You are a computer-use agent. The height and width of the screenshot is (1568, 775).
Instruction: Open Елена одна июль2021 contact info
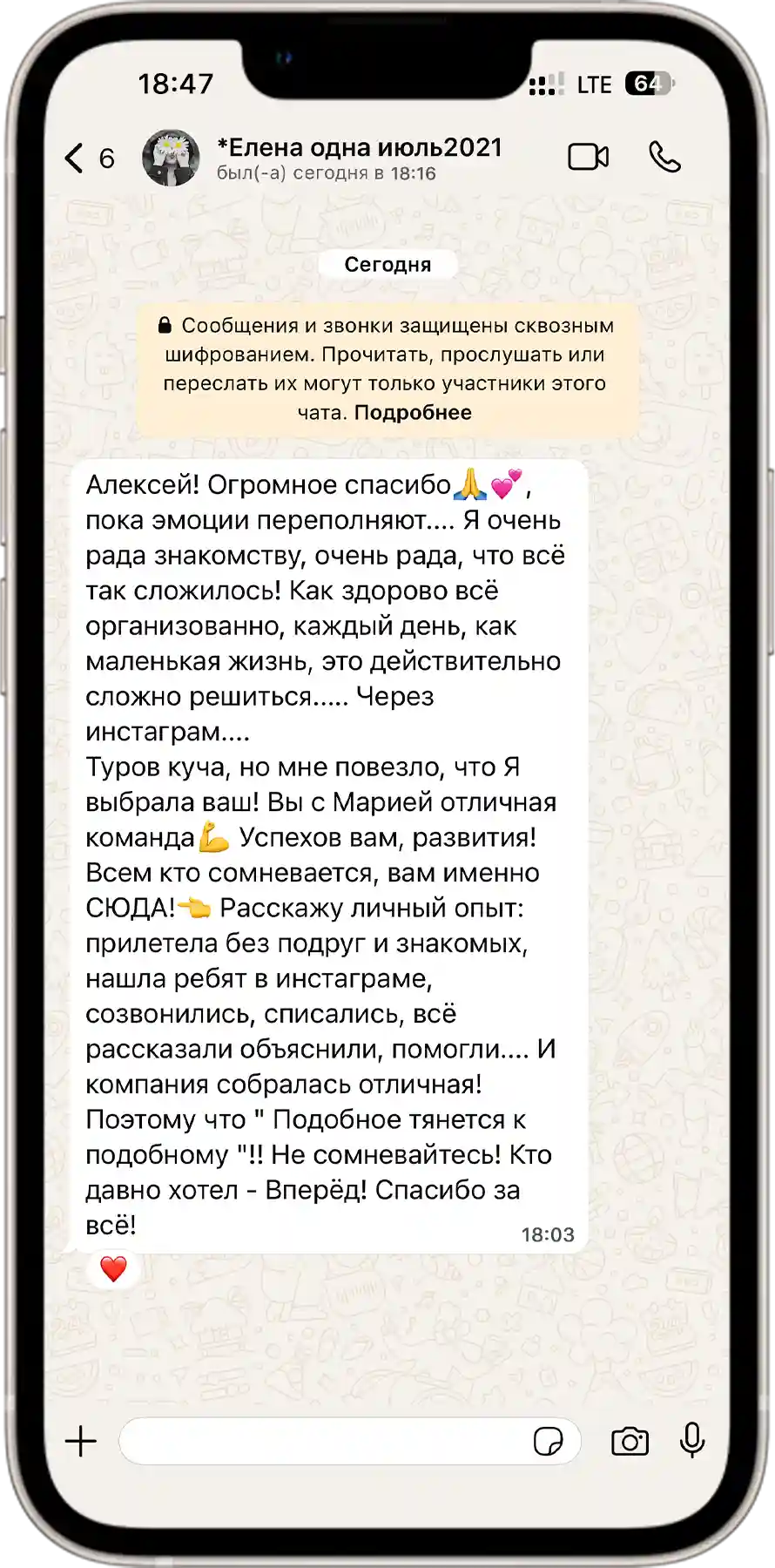(x=359, y=158)
